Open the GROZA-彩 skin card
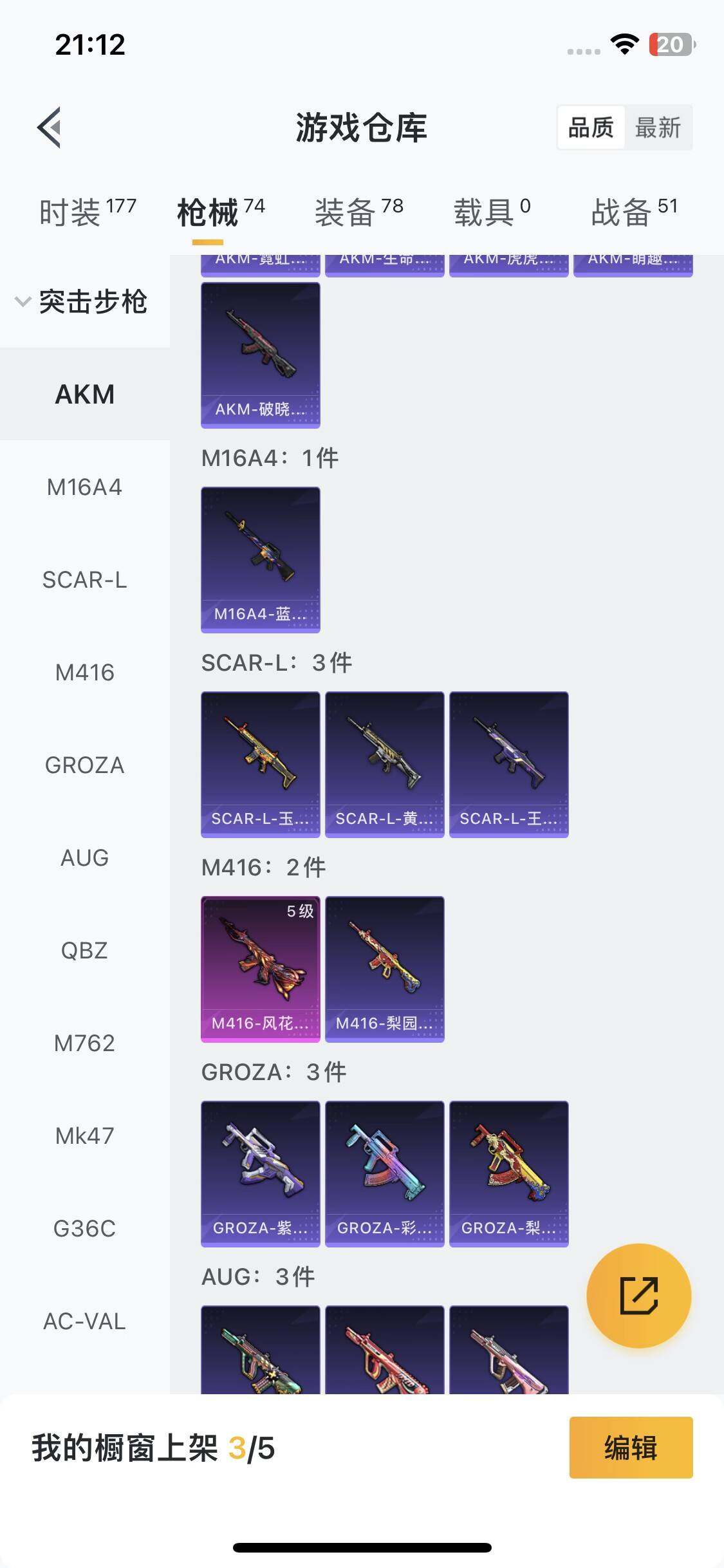Viewport: 724px width, 1568px height. point(385,1173)
